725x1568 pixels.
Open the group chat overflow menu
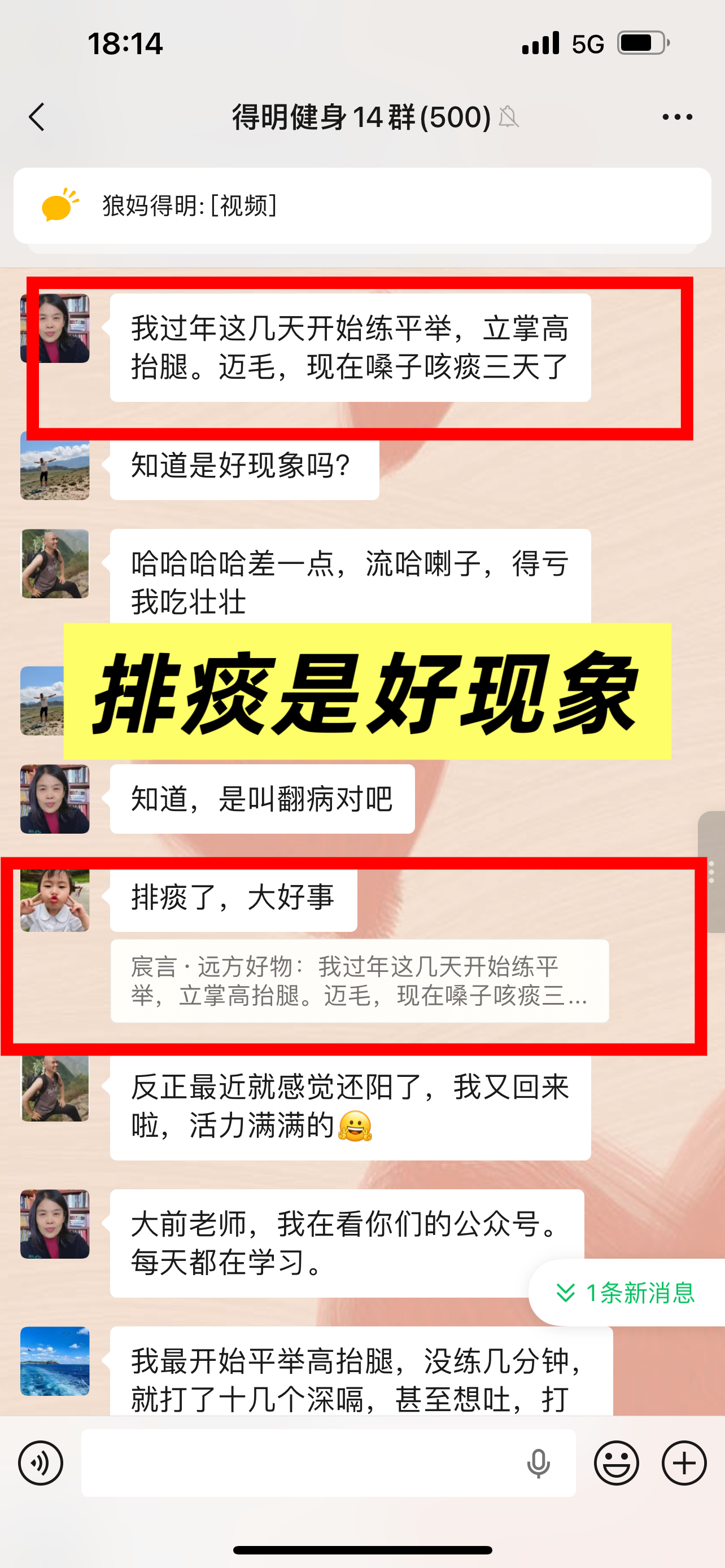pos(677,117)
